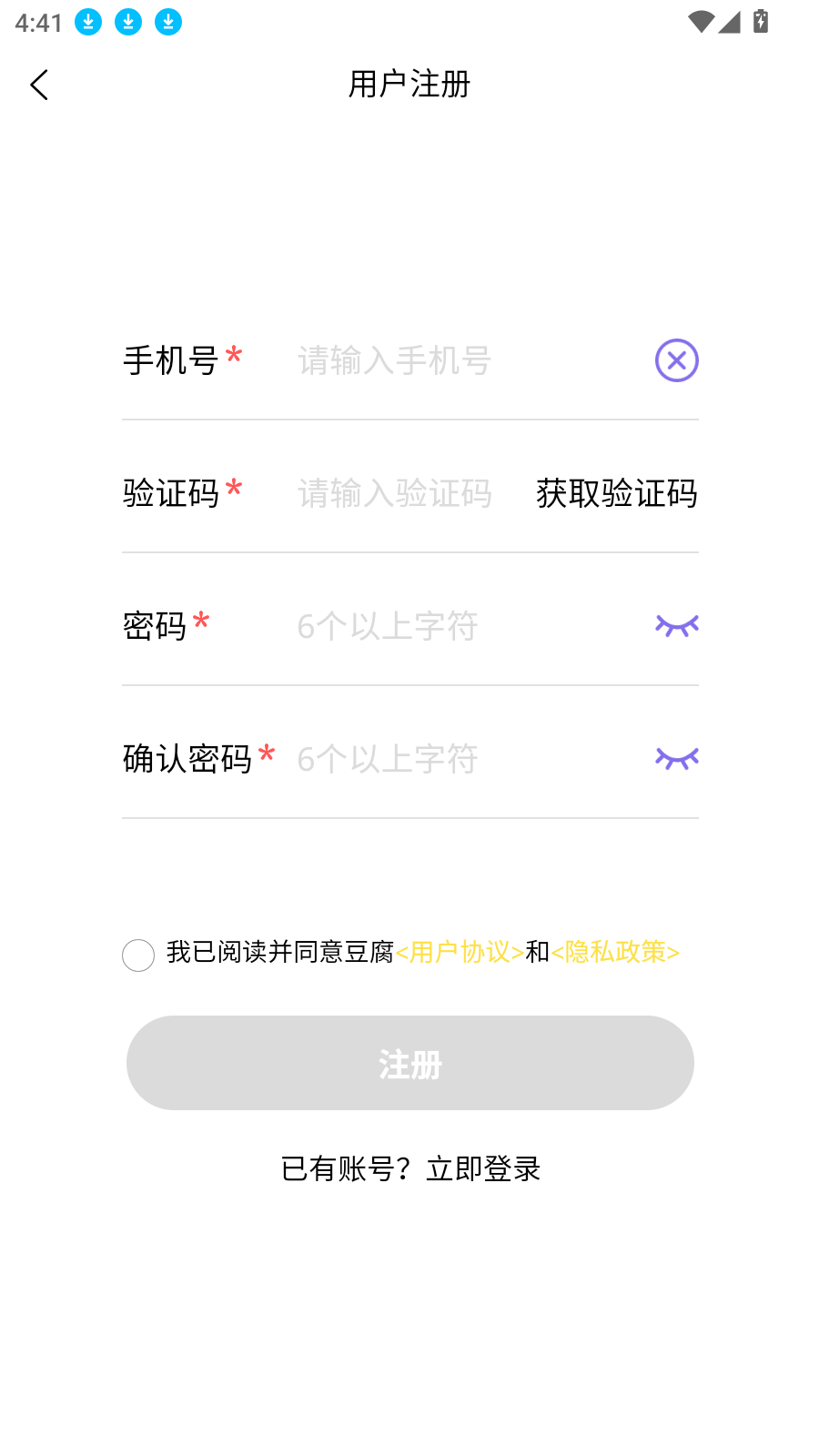Open the 隐私政策 privacy policy
This screenshot has height=1456, width=819.
point(613,955)
